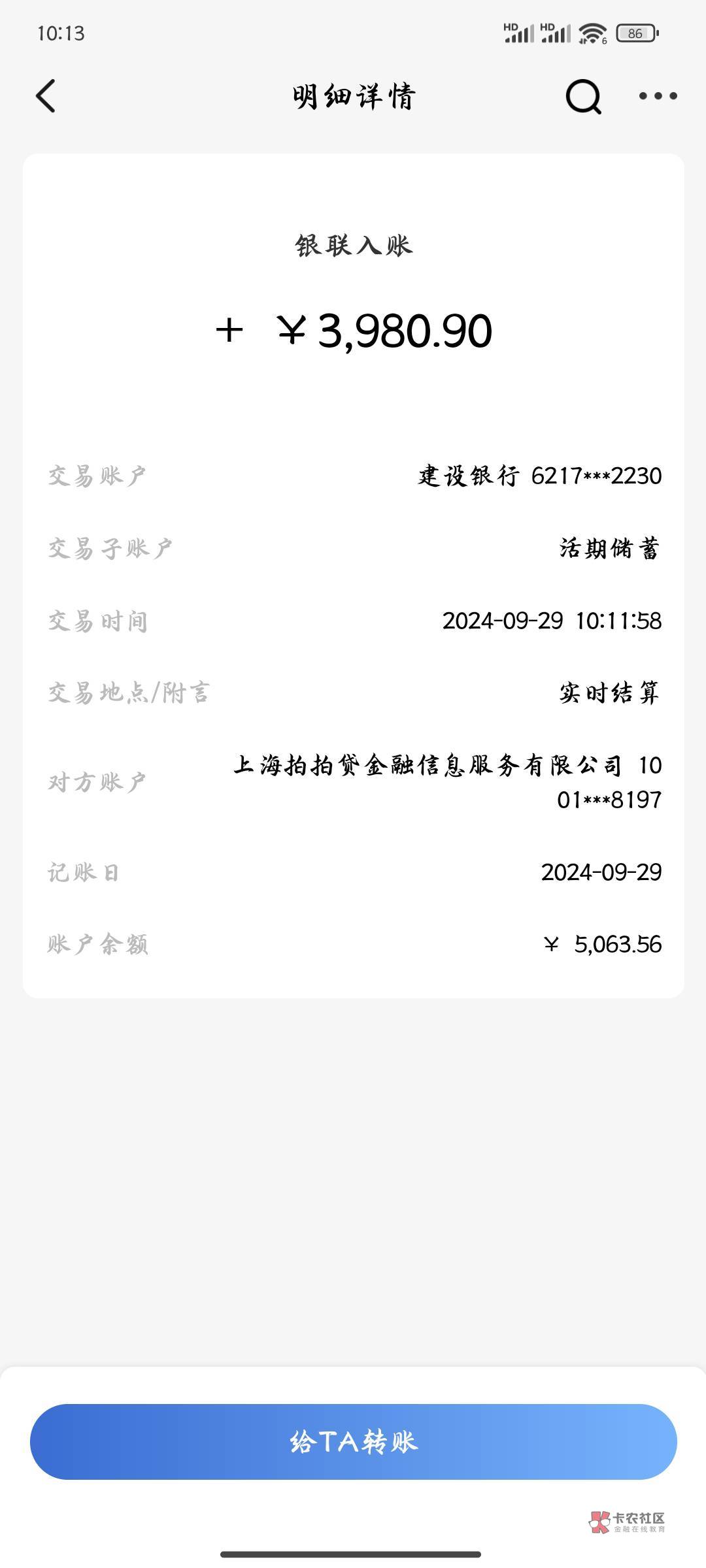The height and width of the screenshot is (1568, 706).
Task: Tap the 给TA转账 transfer button
Action: pyautogui.click(x=353, y=1441)
